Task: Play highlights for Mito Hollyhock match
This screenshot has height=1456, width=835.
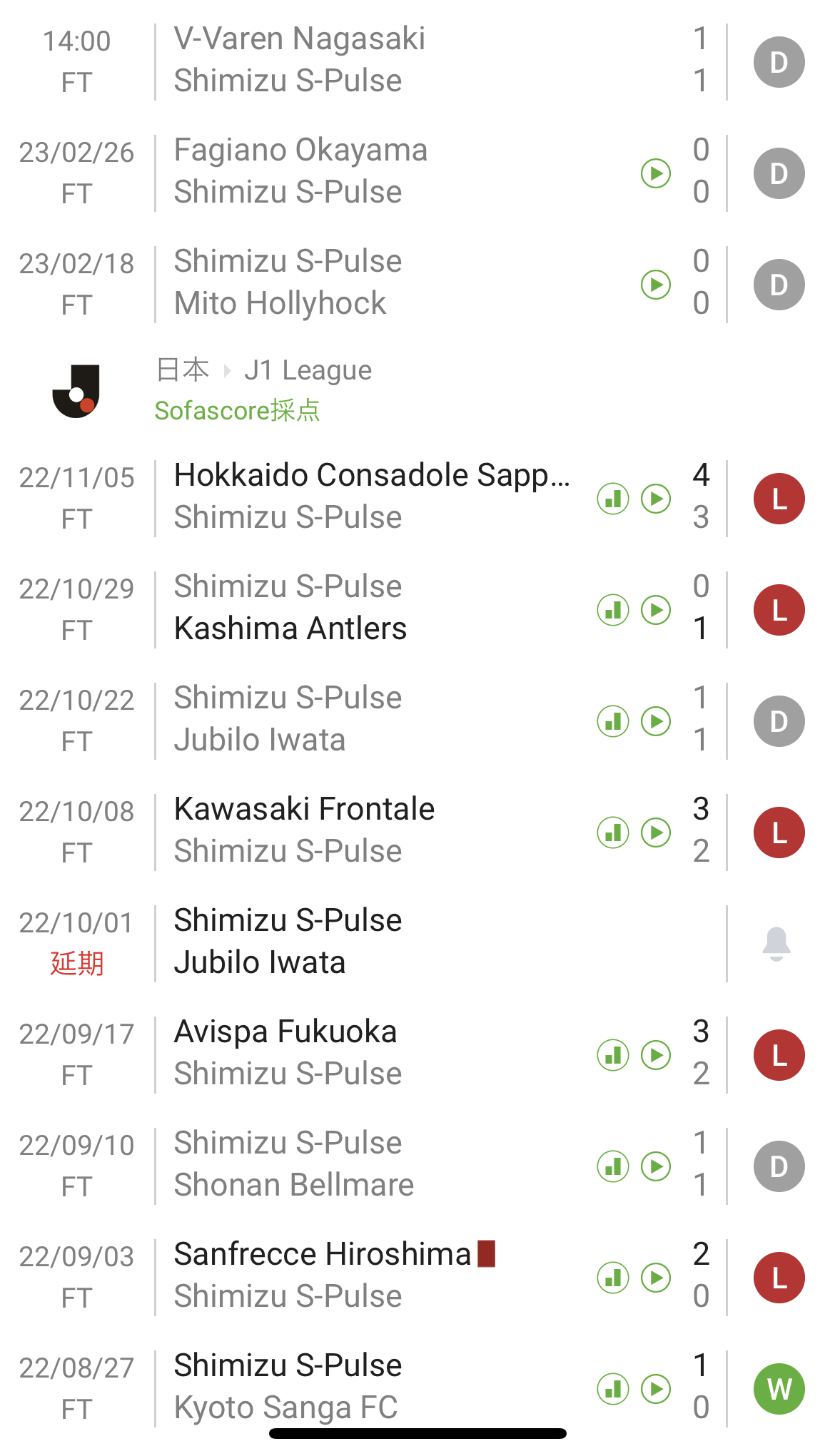Action: [x=656, y=285]
